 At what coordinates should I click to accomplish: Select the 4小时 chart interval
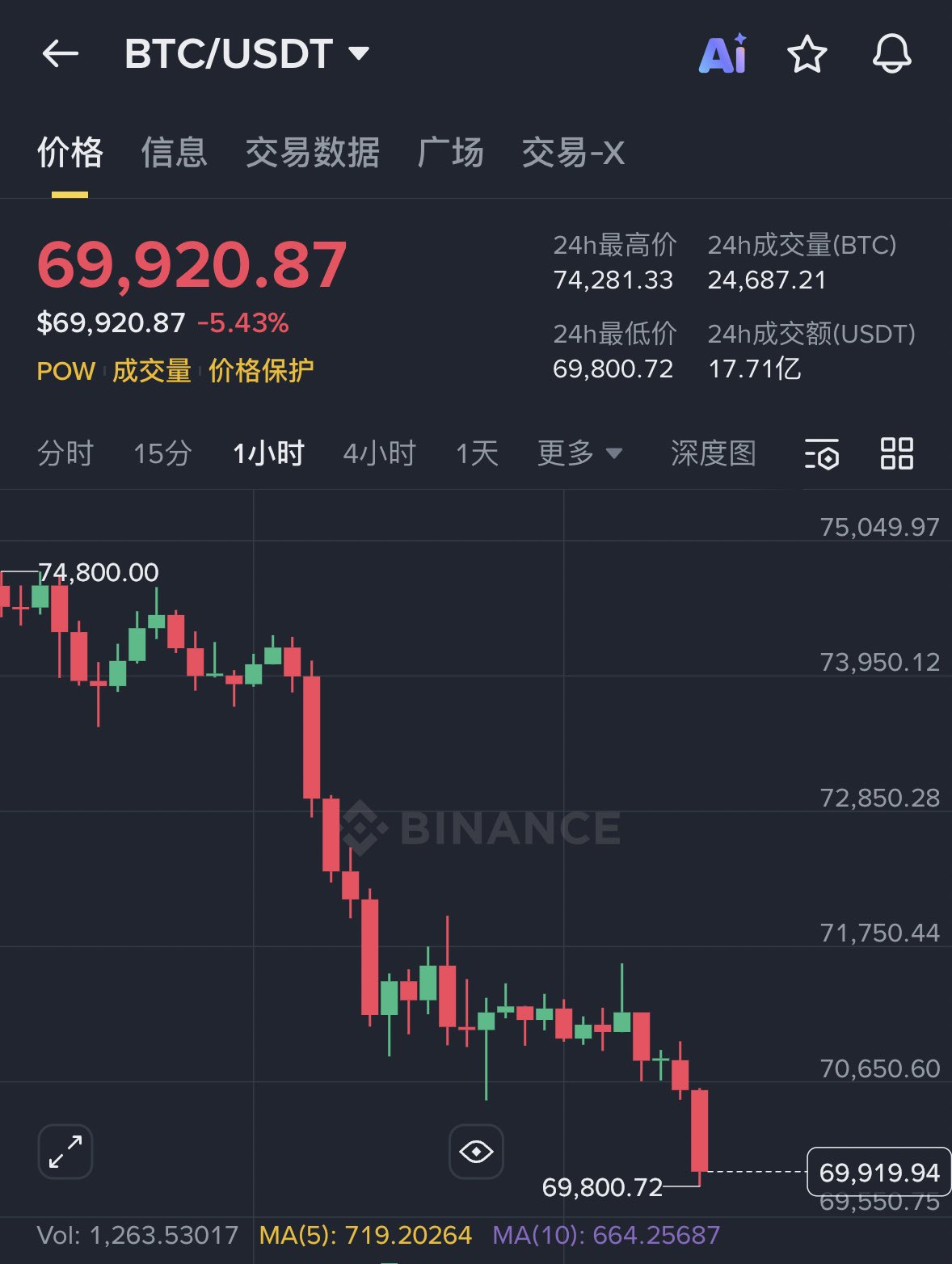coord(379,453)
